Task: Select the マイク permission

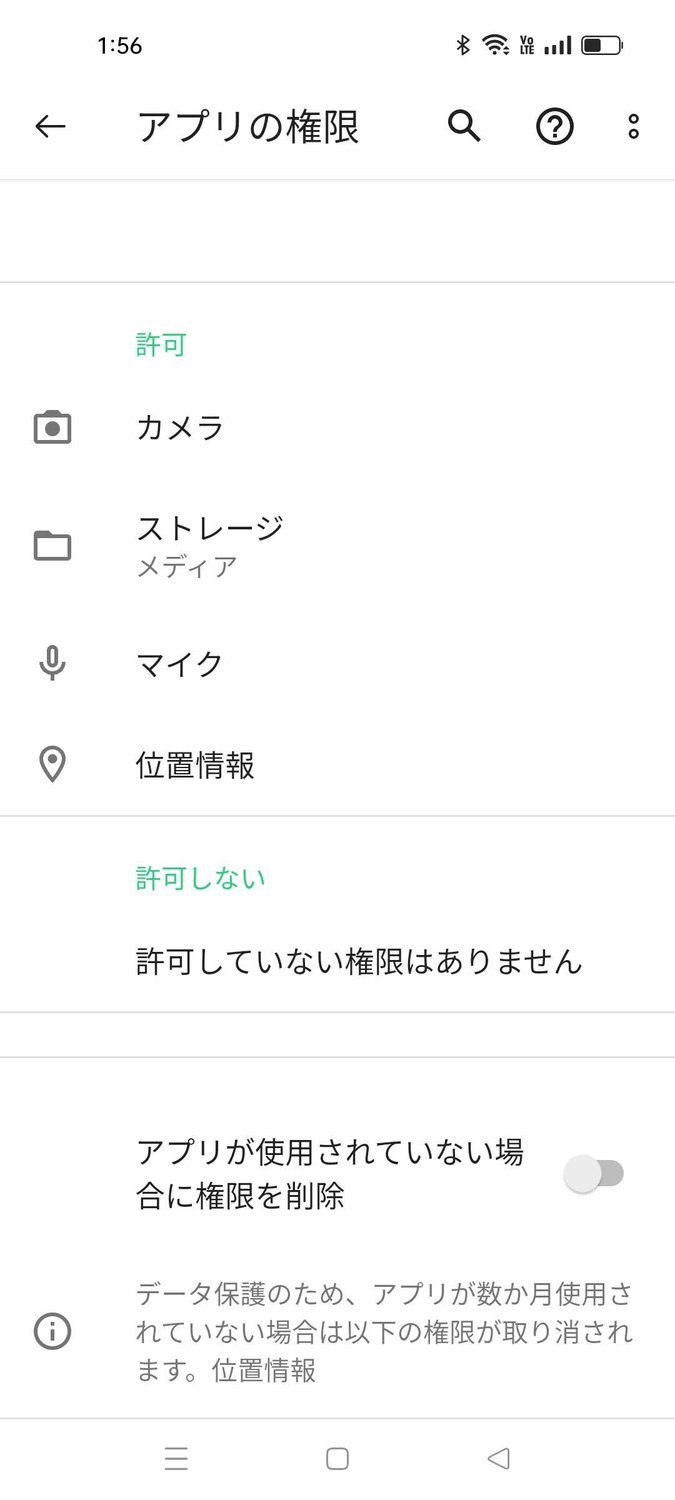Action: point(337,664)
